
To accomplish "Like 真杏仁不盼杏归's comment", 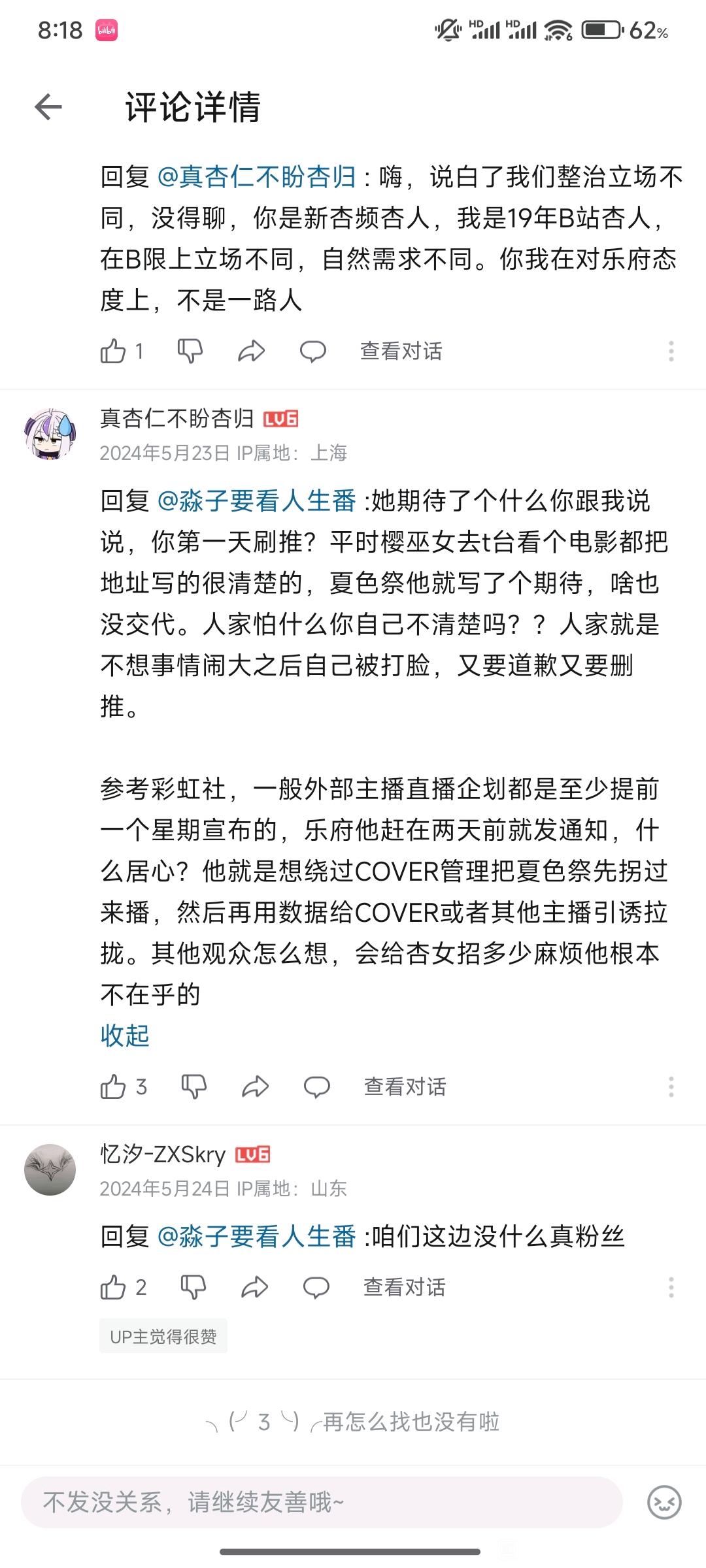I will pos(113,1087).
